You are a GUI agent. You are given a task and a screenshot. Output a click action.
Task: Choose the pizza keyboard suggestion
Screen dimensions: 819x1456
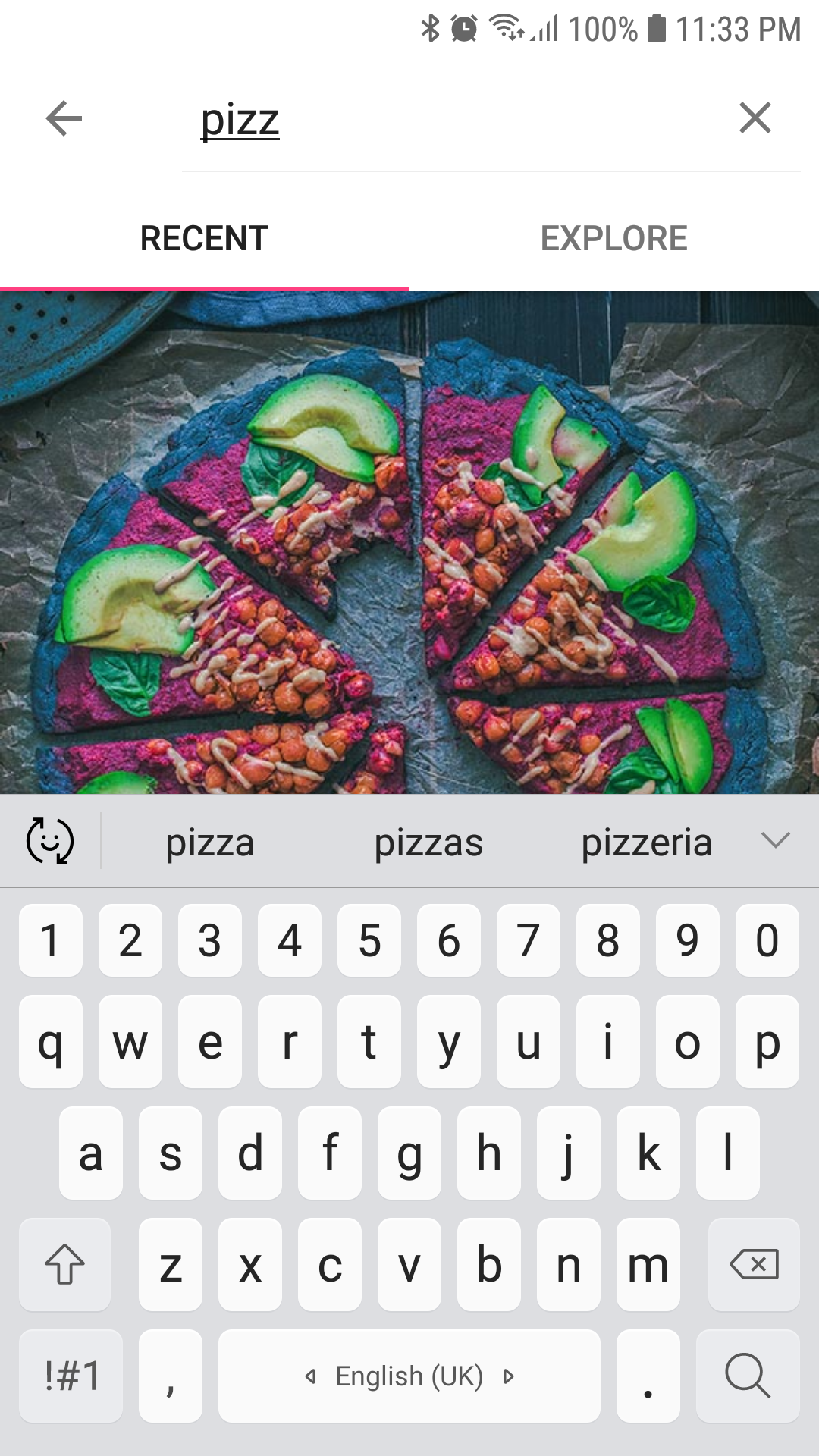[210, 843]
